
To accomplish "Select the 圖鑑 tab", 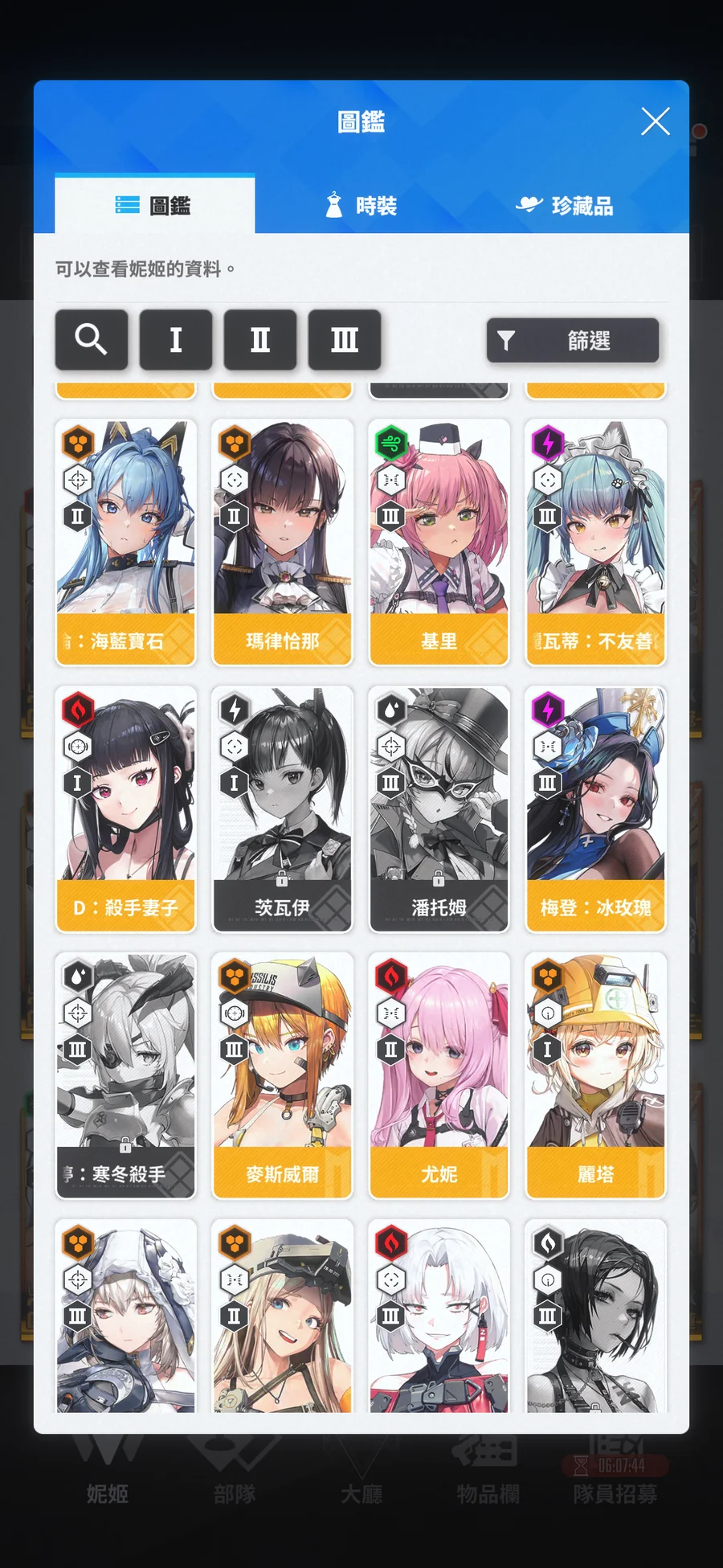I will click(154, 206).
